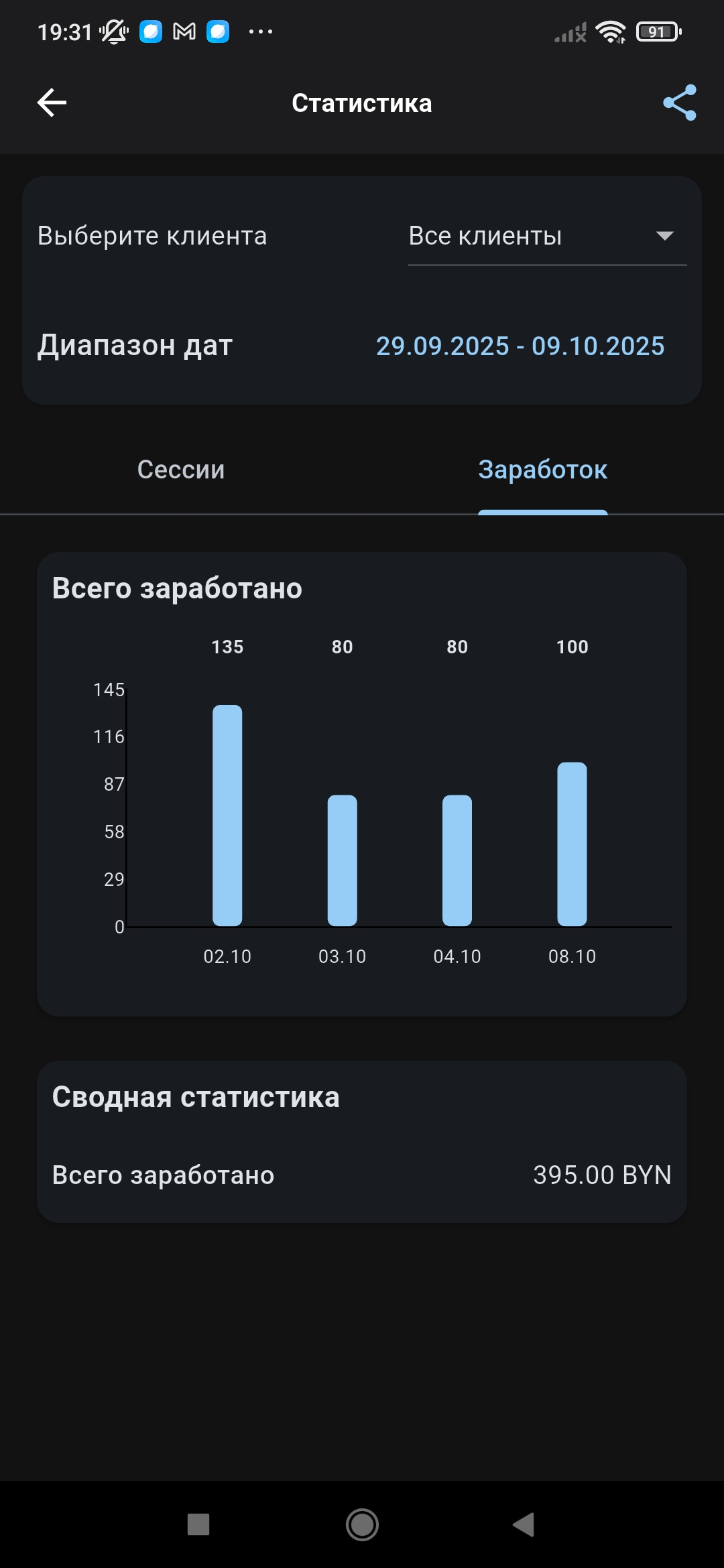The width and height of the screenshot is (724, 1568).
Task: Switch to the Сессии tab
Action: [180, 470]
